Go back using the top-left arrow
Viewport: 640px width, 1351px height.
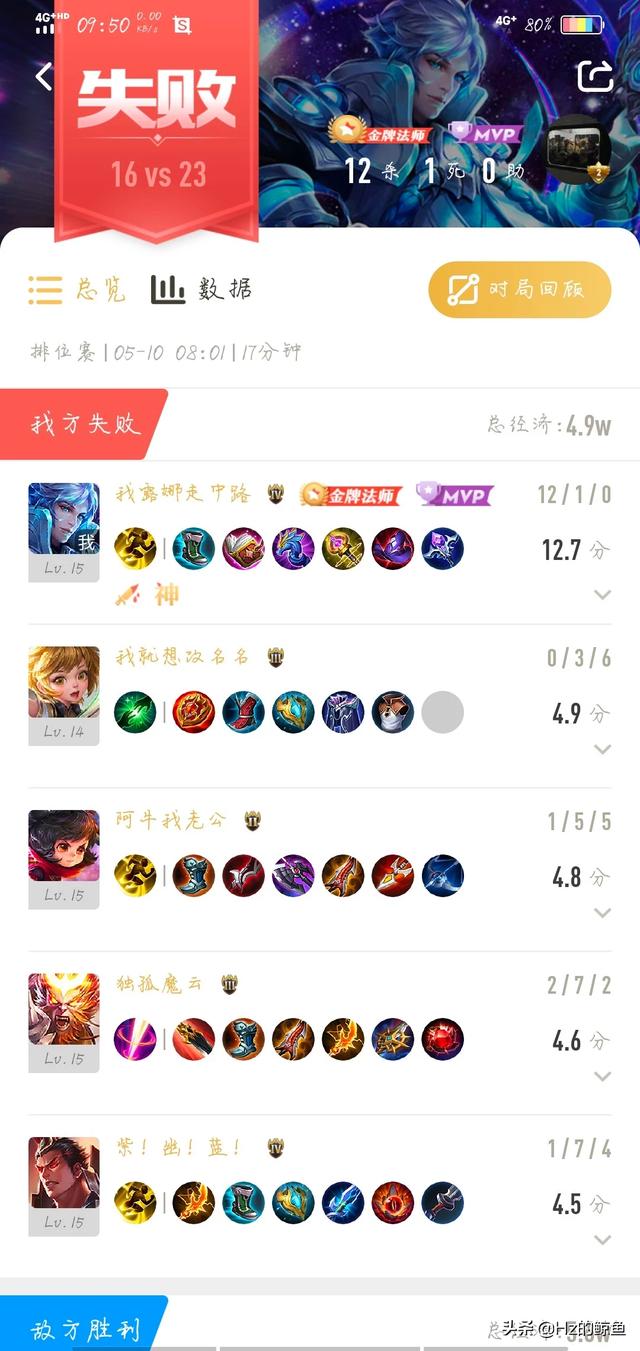click(43, 76)
